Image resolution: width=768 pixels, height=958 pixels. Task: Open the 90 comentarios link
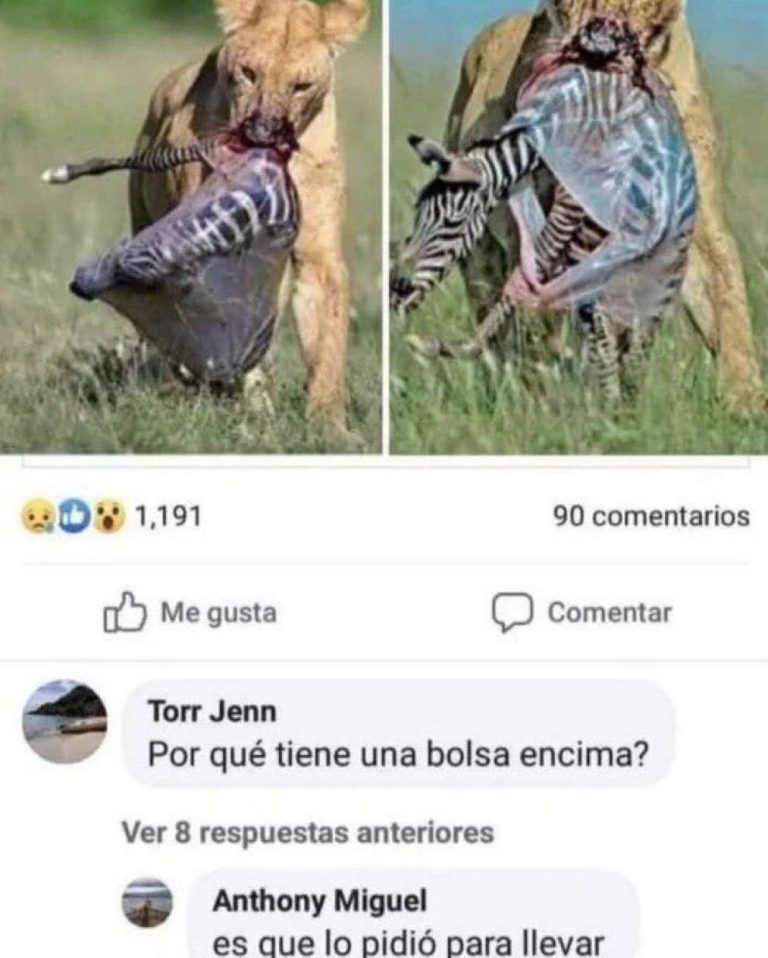tap(650, 517)
